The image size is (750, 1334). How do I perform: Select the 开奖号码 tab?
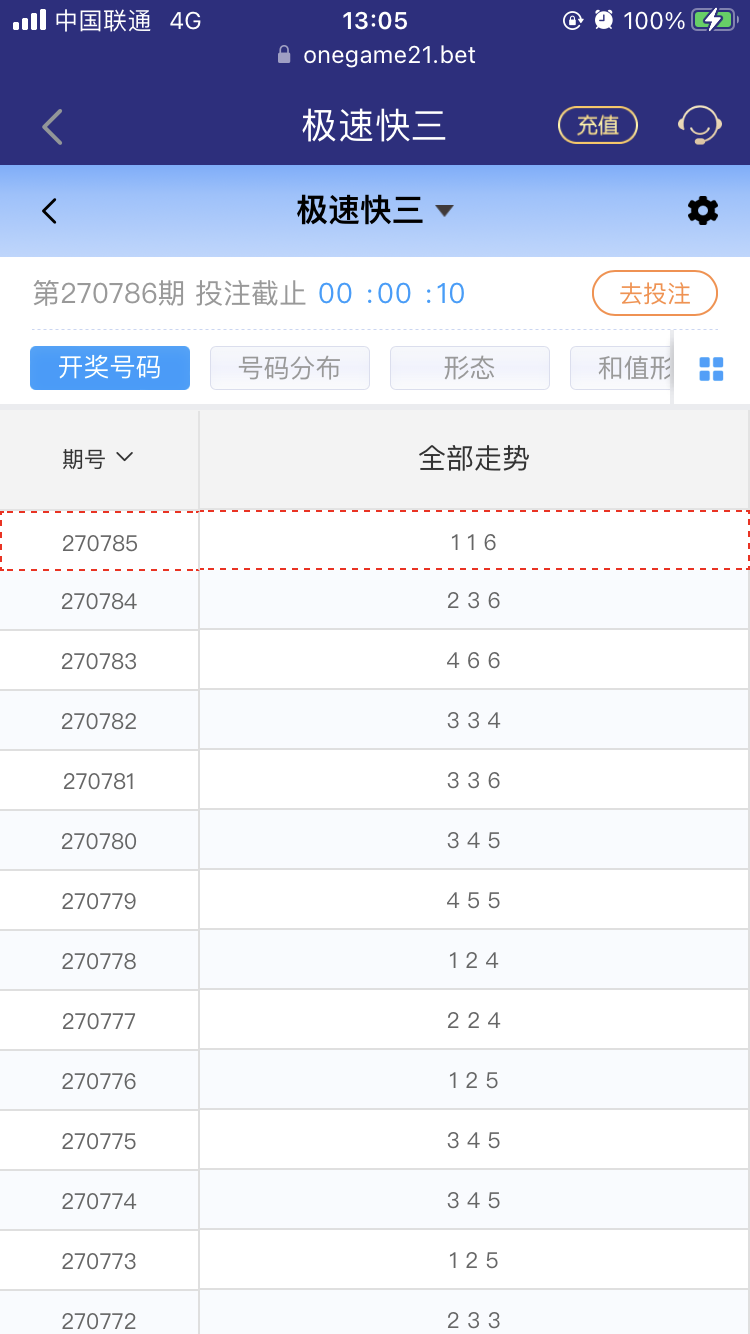(110, 368)
